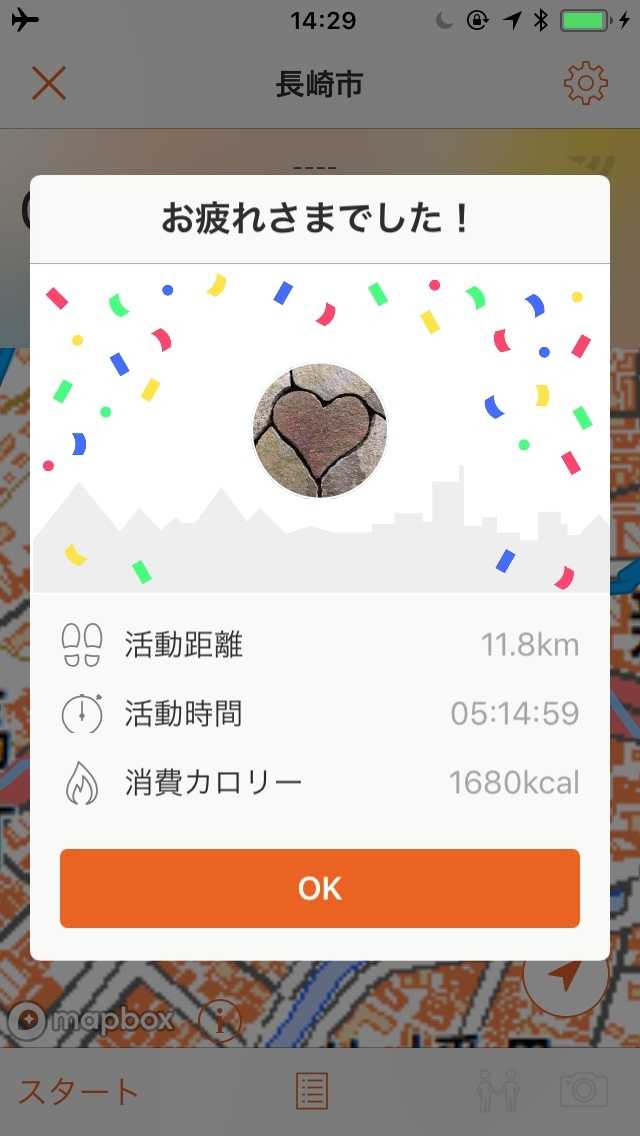Close the 長崎市 map screen

[x=48, y=84]
